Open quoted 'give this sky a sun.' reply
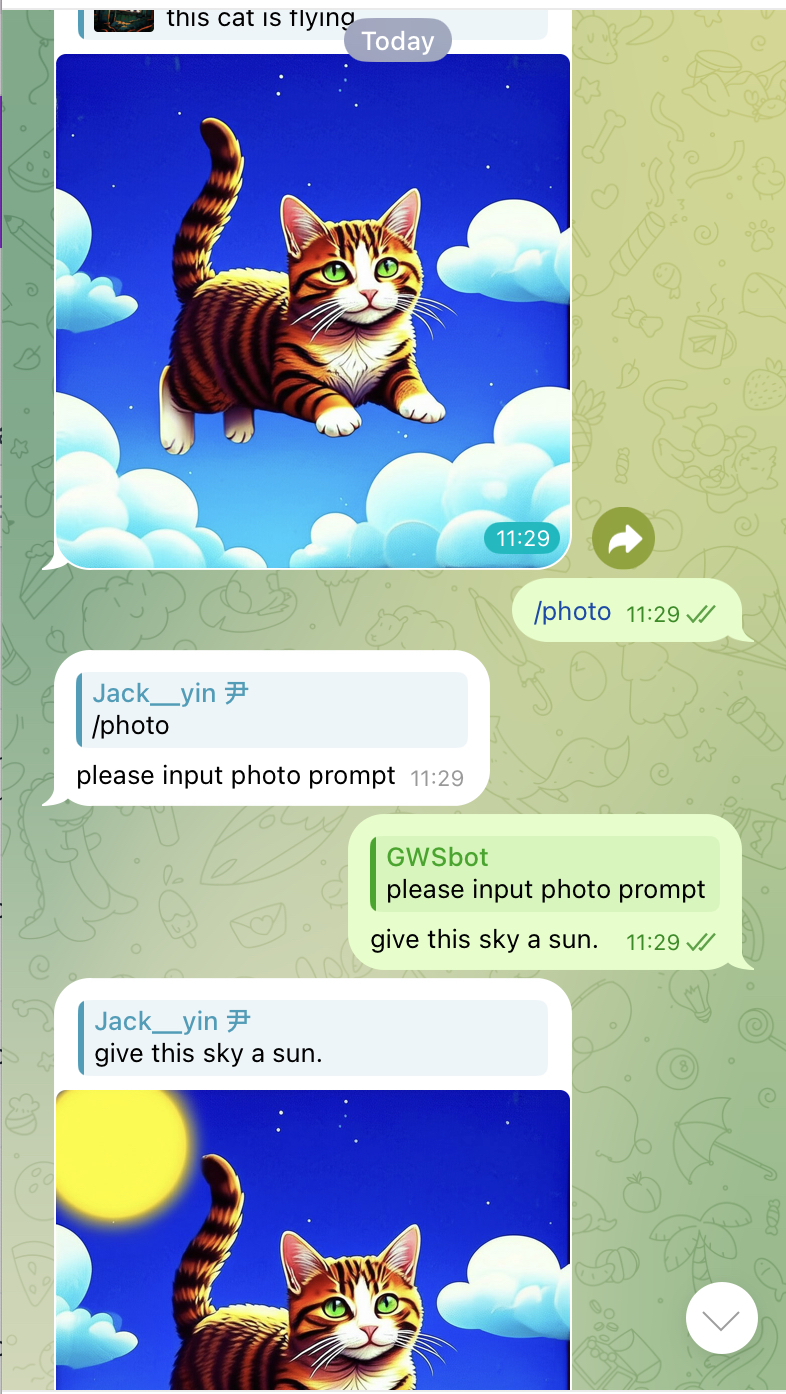 tap(313, 1037)
